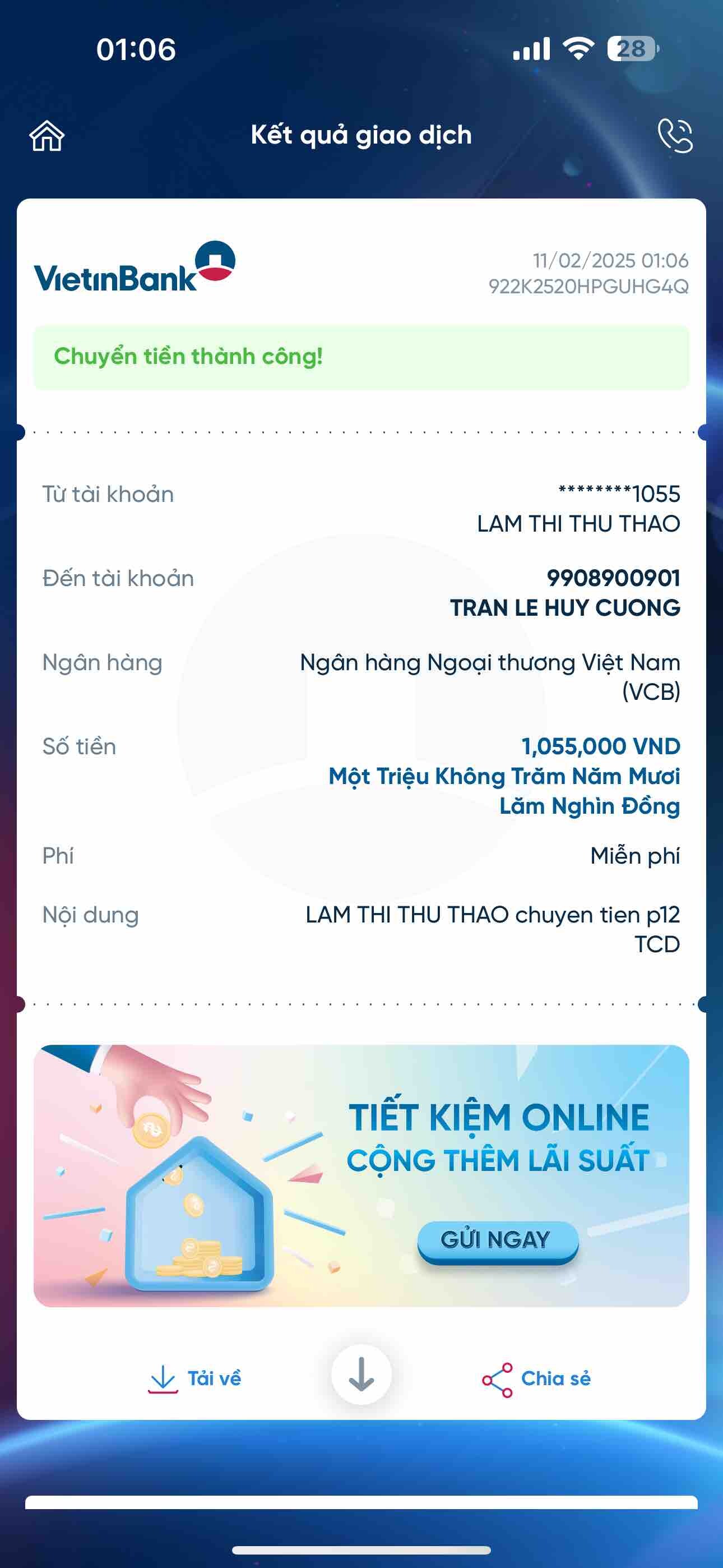723x1568 pixels.
Task: Go to the home screen icon
Action: [47, 135]
